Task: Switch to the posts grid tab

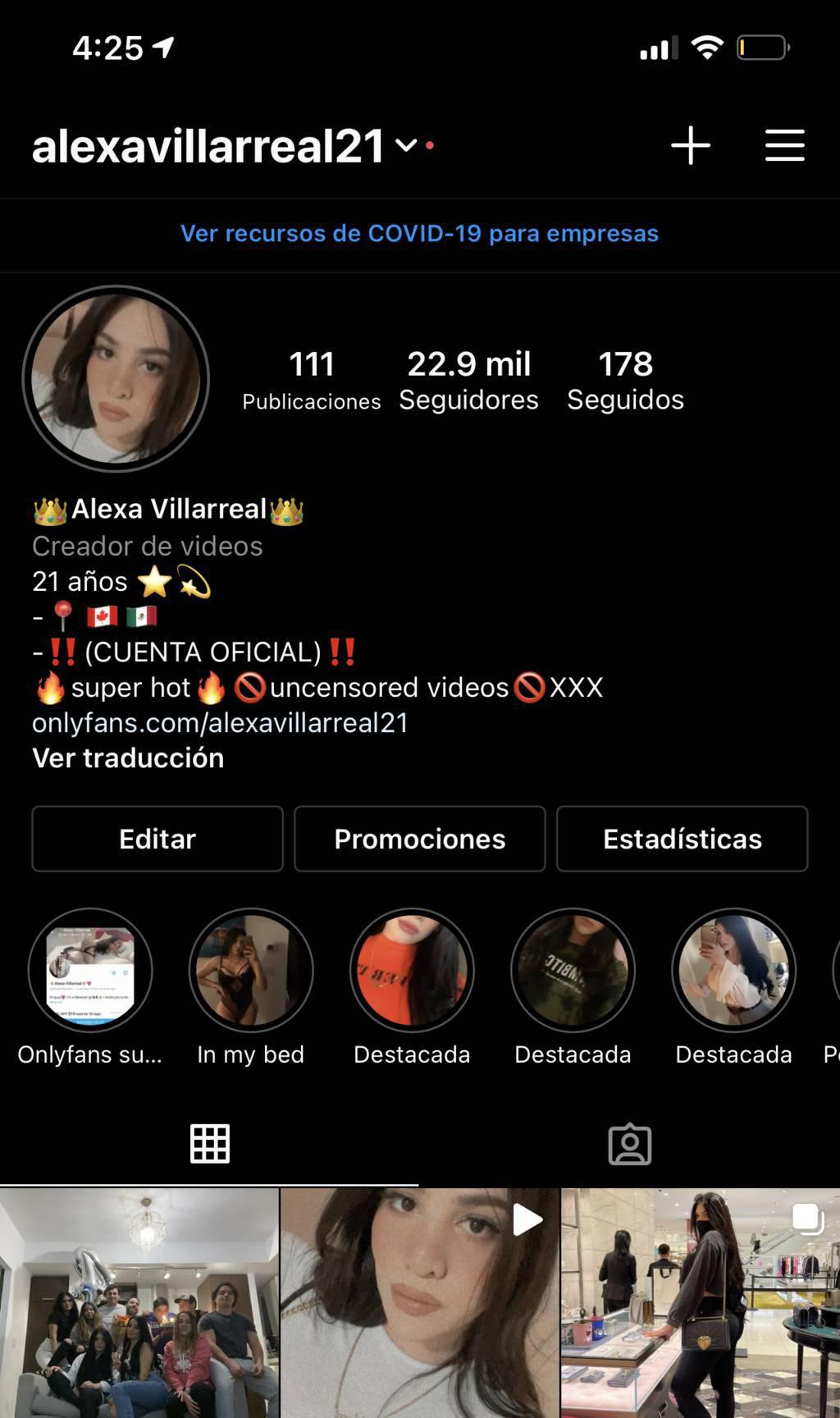Action: click(x=210, y=1144)
